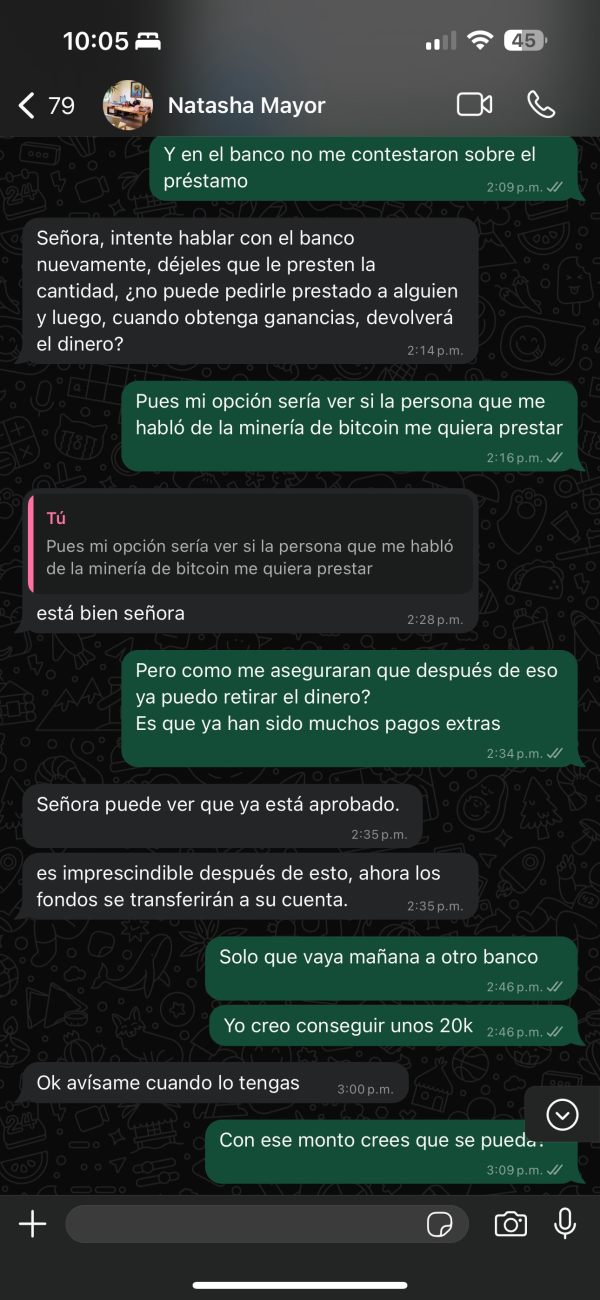Start a video call with Natasha Mayor
This screenshot has height=1300, width=600.
click(475, 105)
